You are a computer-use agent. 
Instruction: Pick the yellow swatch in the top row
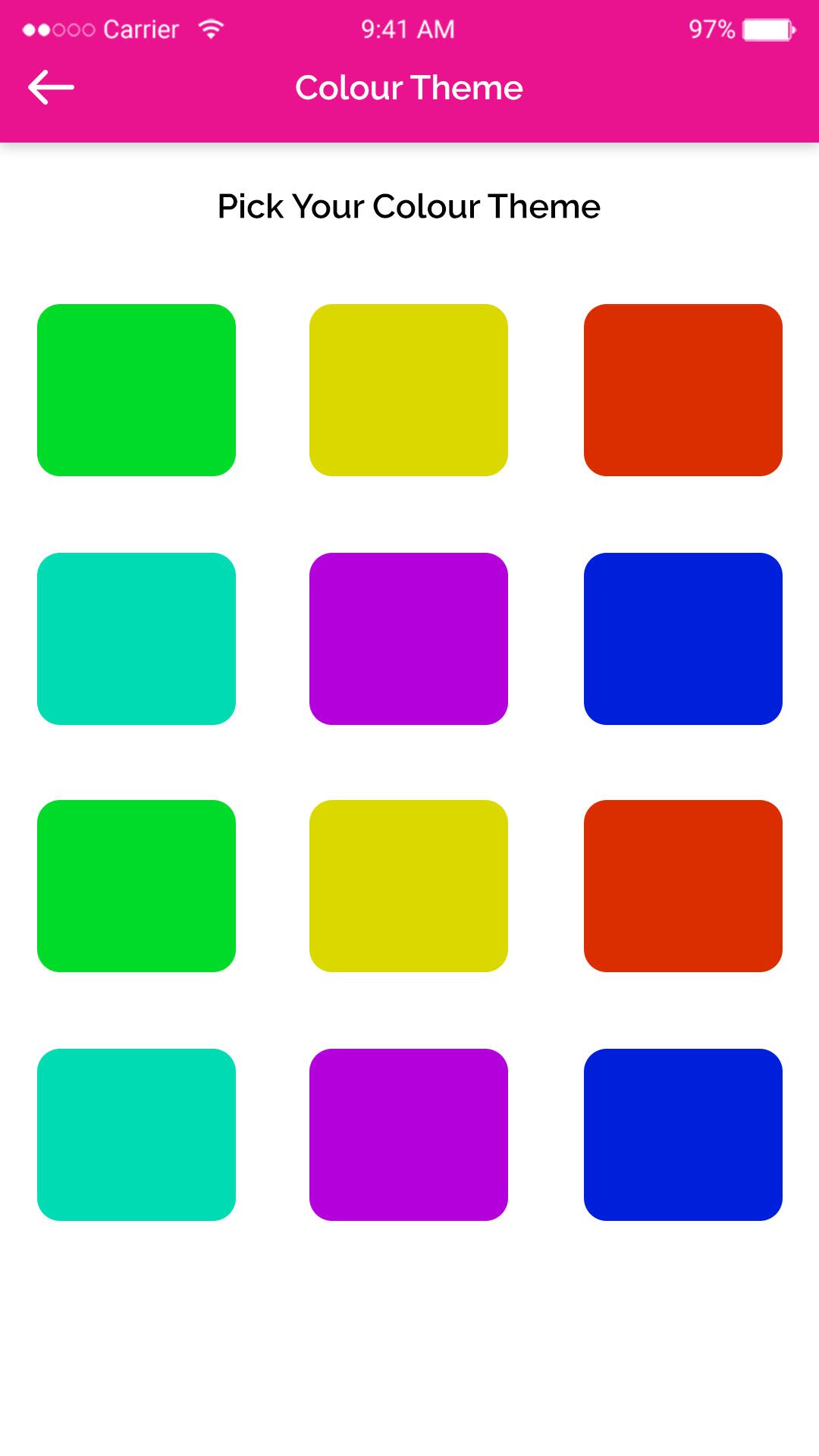pyautogui.click(x=409, y=390)
